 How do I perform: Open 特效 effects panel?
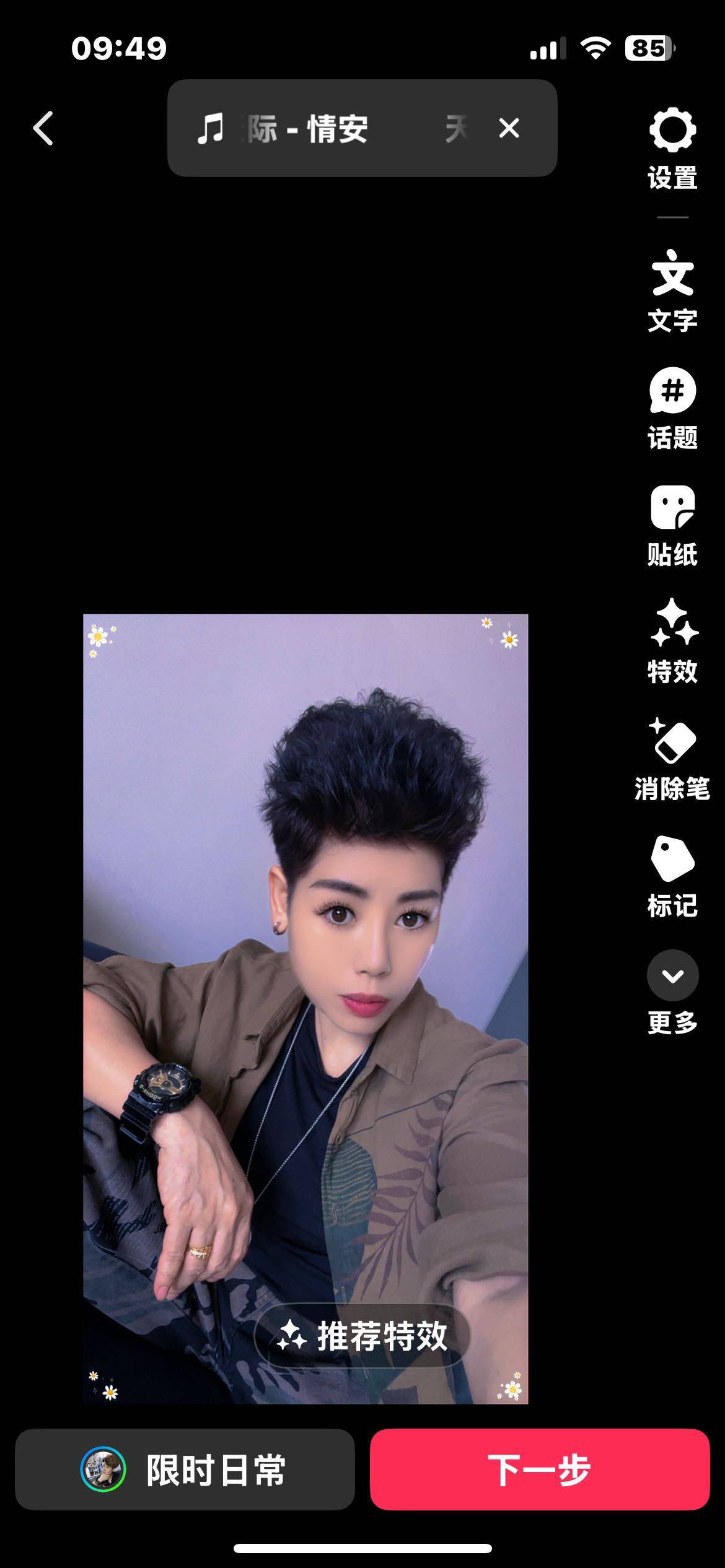672,643
